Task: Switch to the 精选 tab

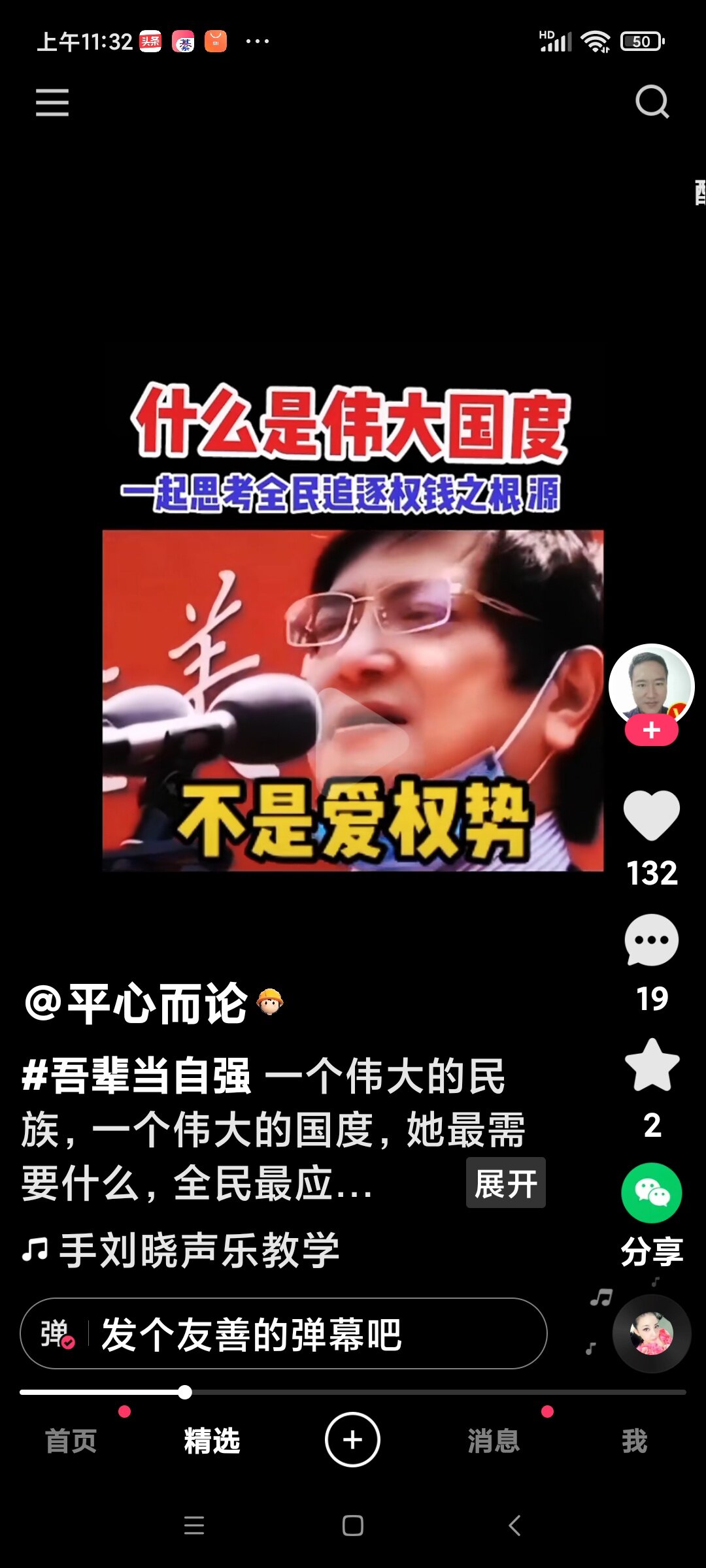Action: point(212,1441)
